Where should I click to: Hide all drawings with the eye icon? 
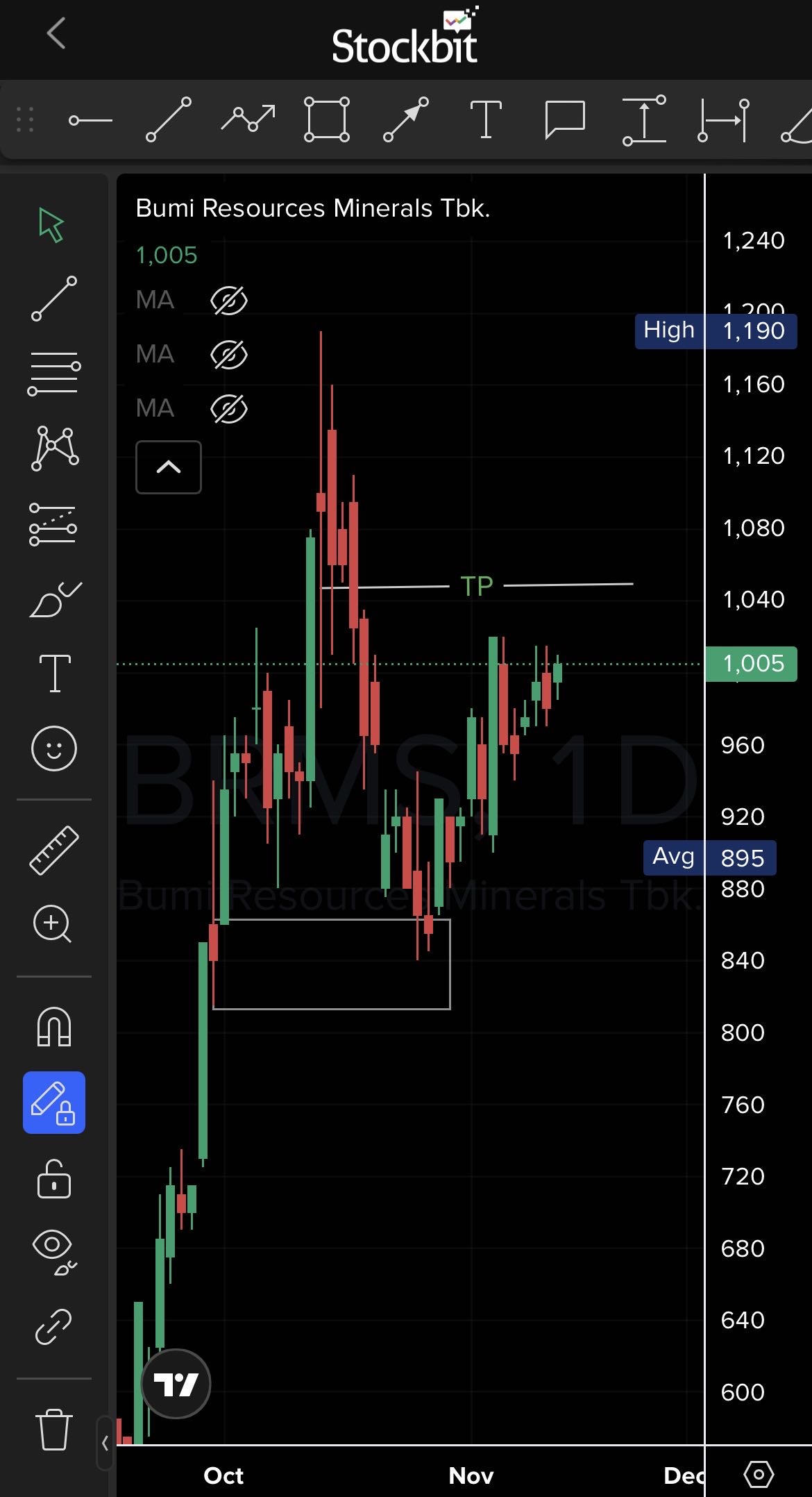54,1253
